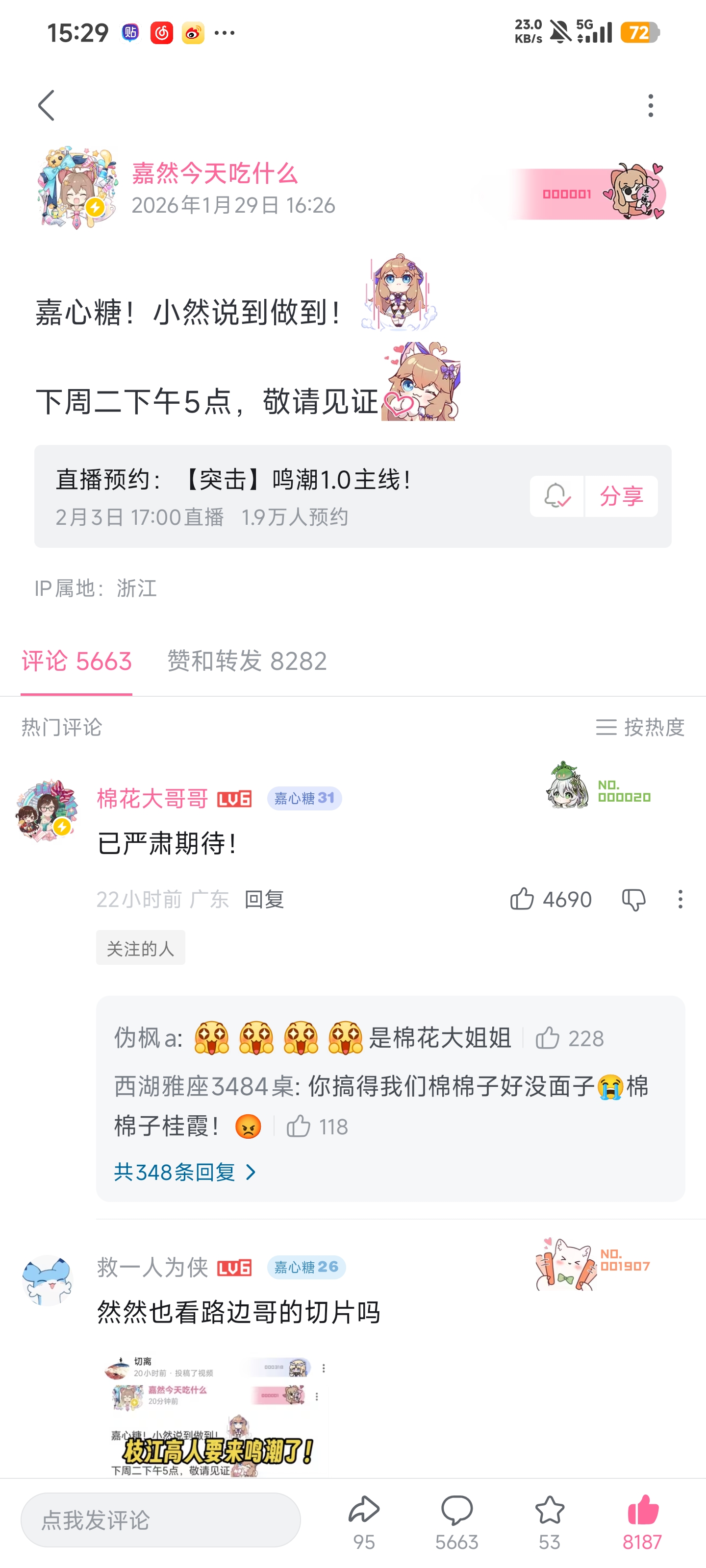Toggle the live stream reservation bell

pyautogui.click(x=557, y=496)
